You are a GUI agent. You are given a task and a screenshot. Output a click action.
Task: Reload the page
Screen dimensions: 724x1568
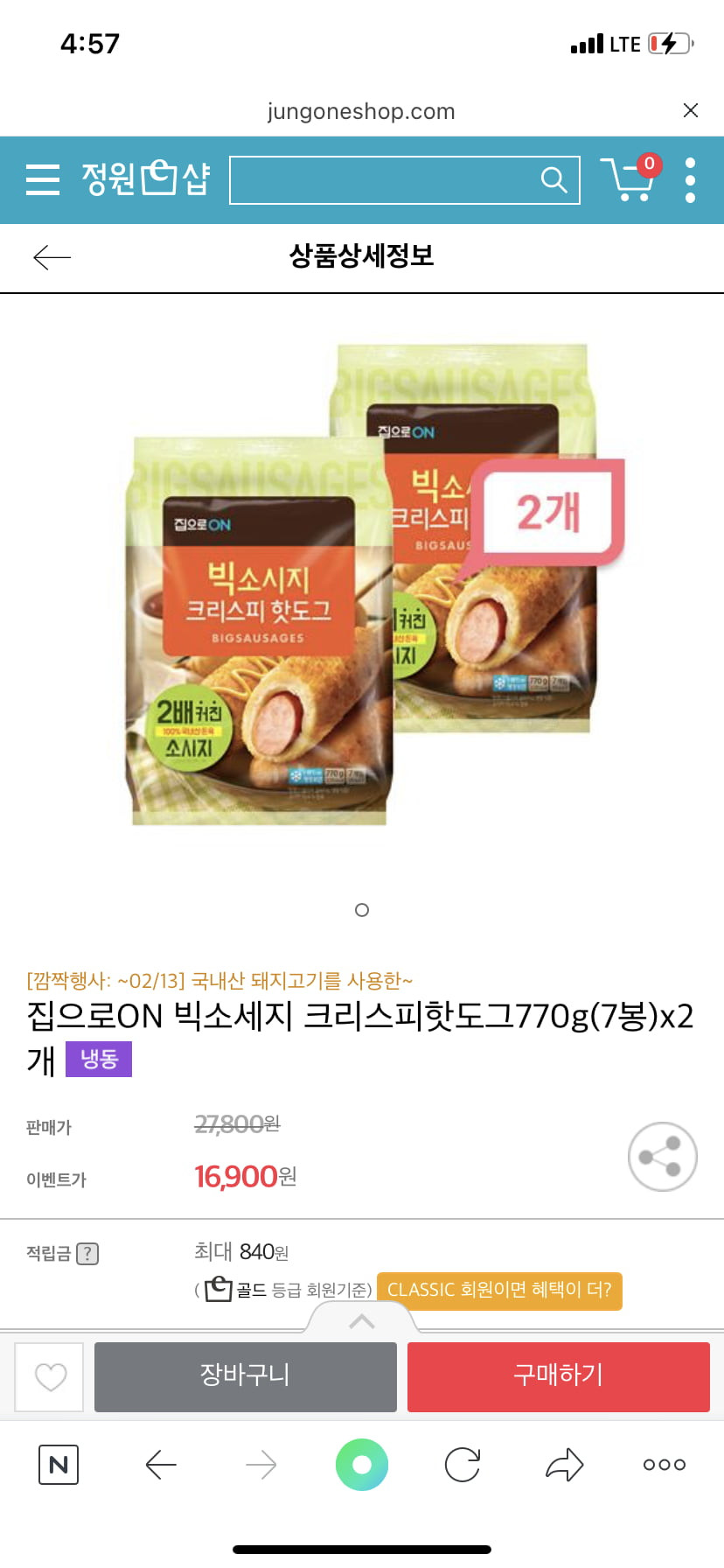pos(463,1465)
